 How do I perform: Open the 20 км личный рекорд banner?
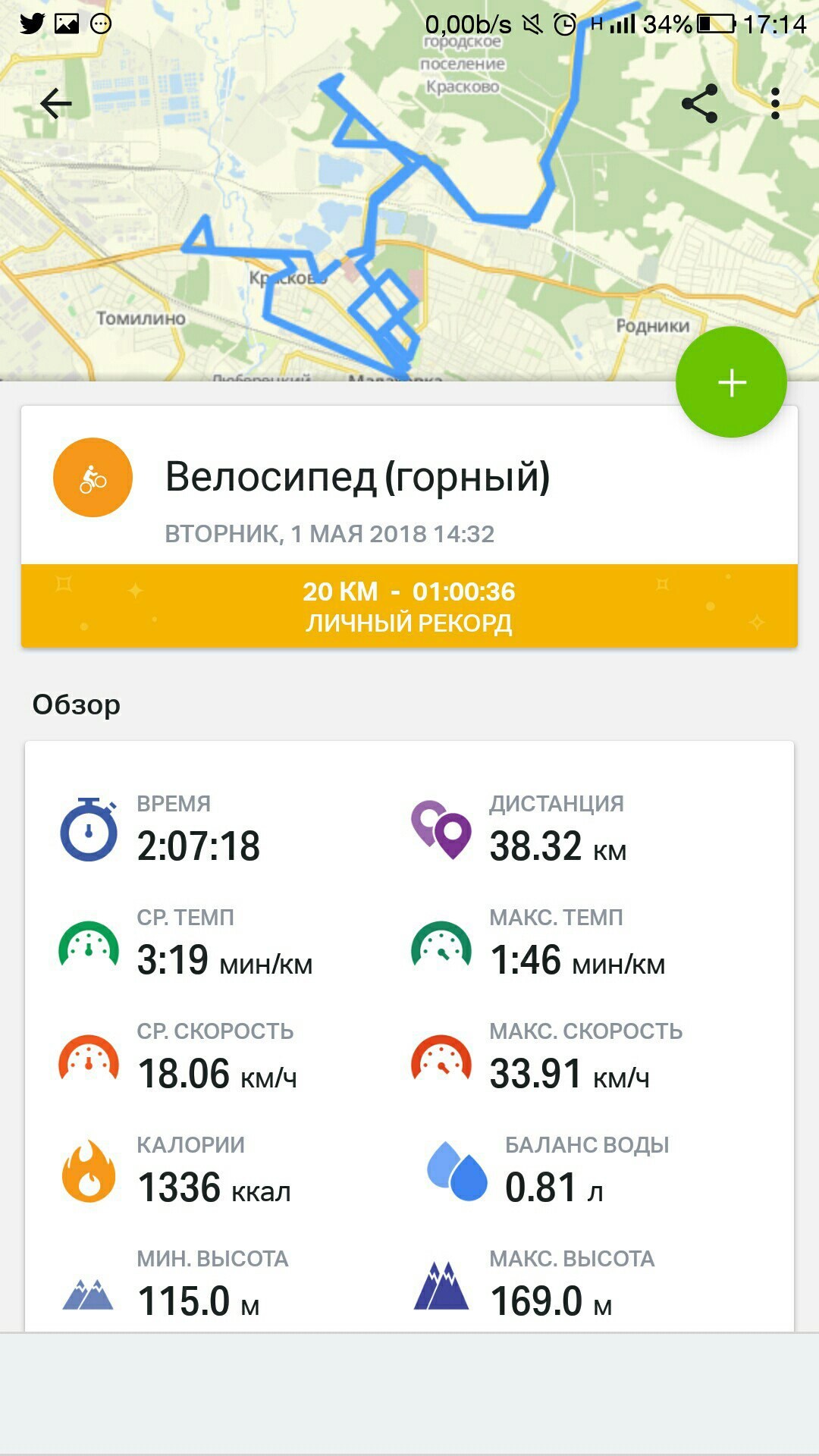click(409, 606)
